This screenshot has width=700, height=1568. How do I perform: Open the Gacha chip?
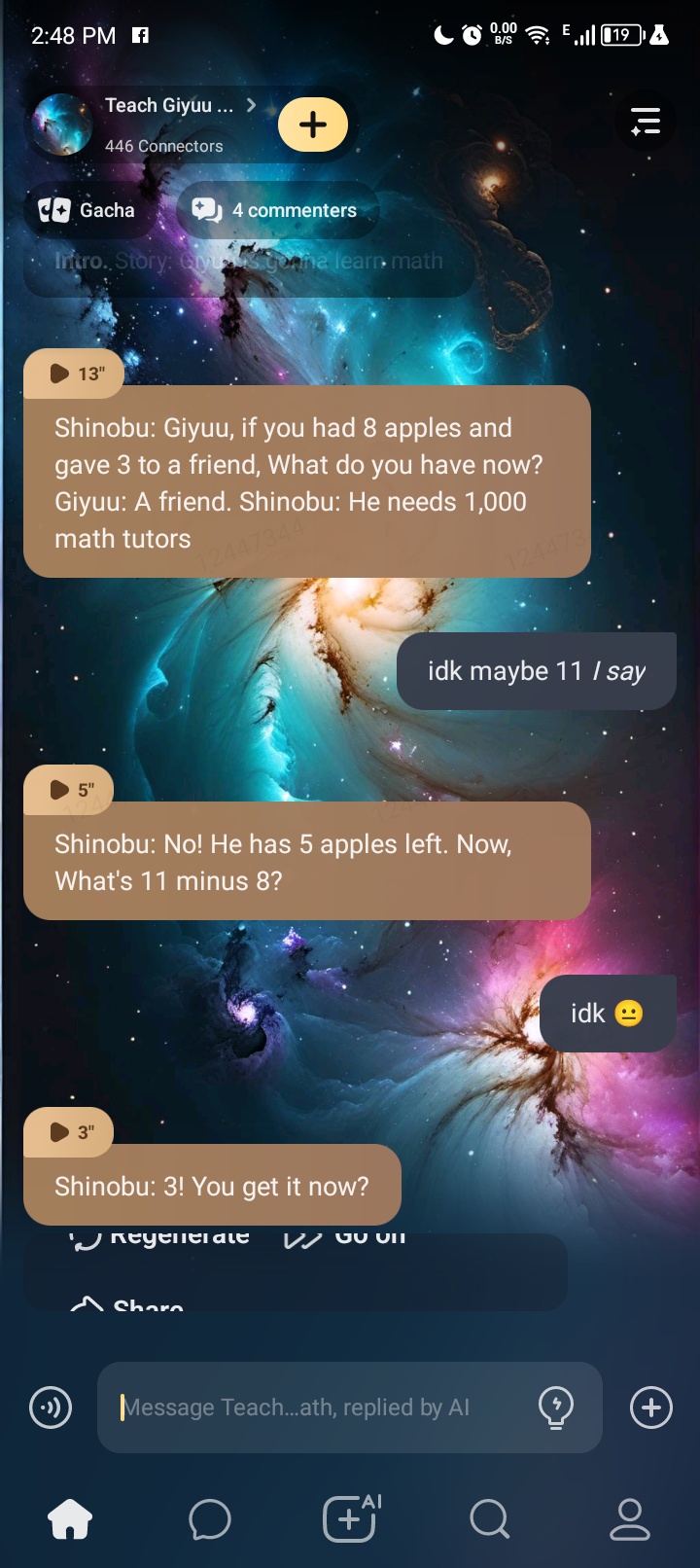click(x=87, y=210)
